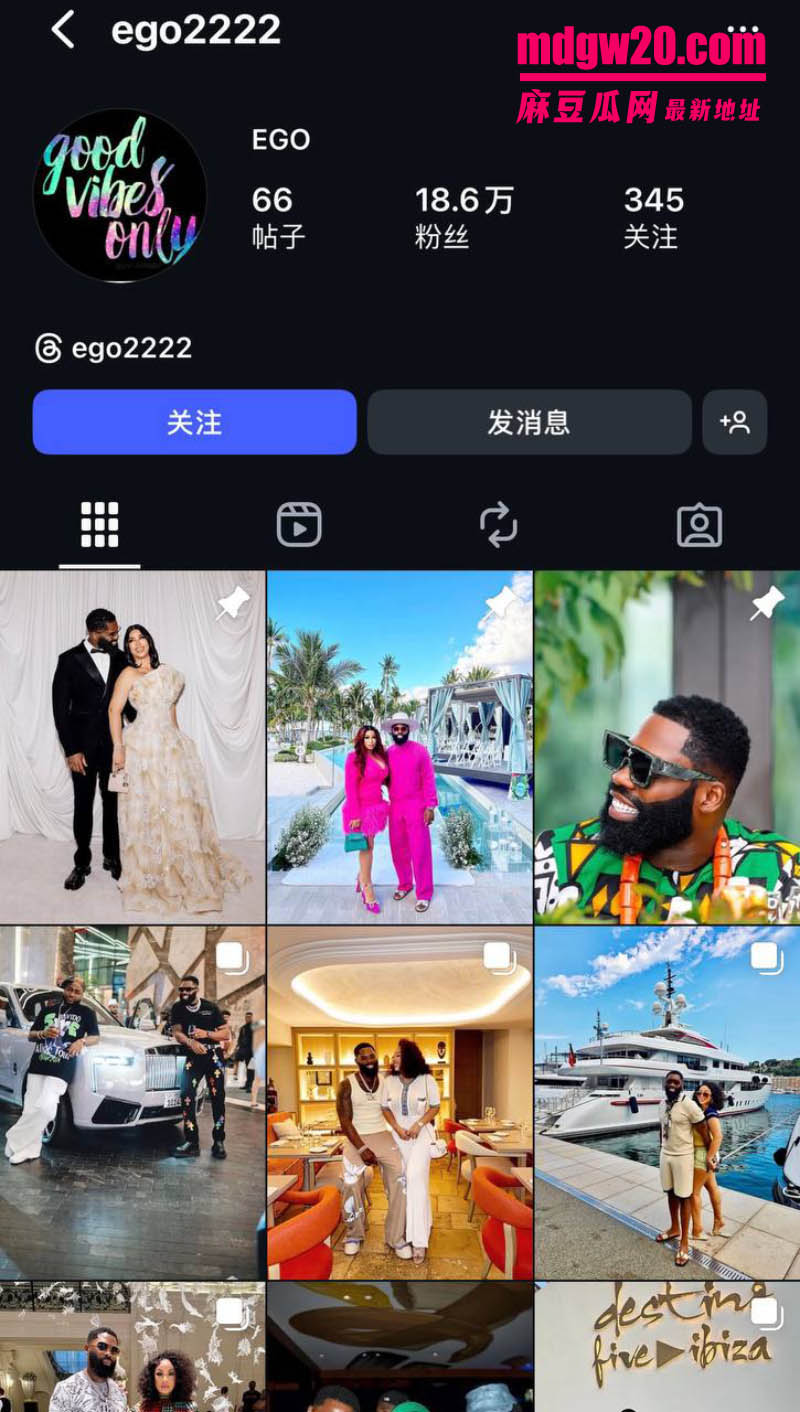Open the Destino Five Ibiza post
Screen dimensions: 800x1412
(667, 1347)
